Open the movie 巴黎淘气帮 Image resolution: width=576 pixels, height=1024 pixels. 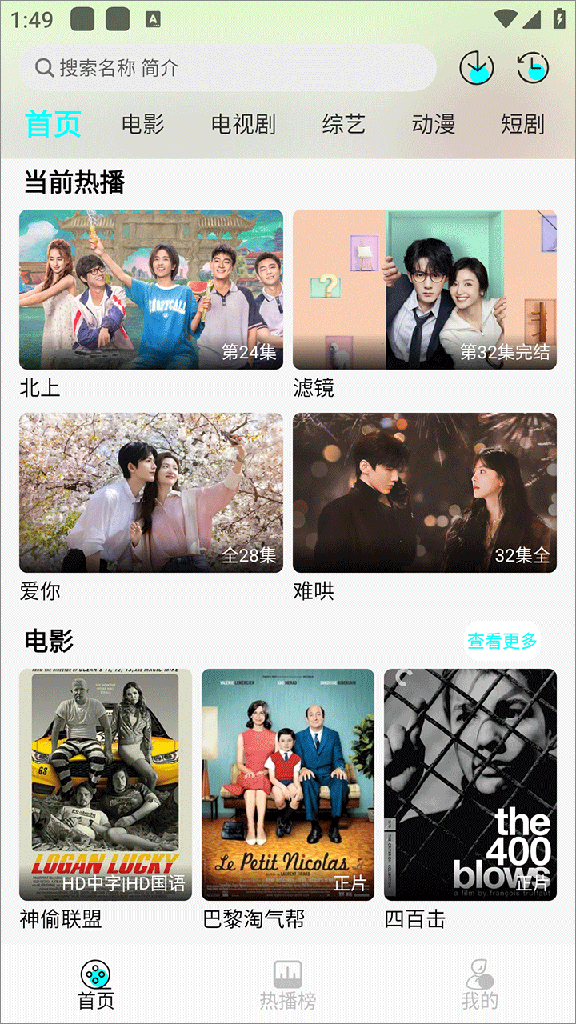tap(288, 799)
